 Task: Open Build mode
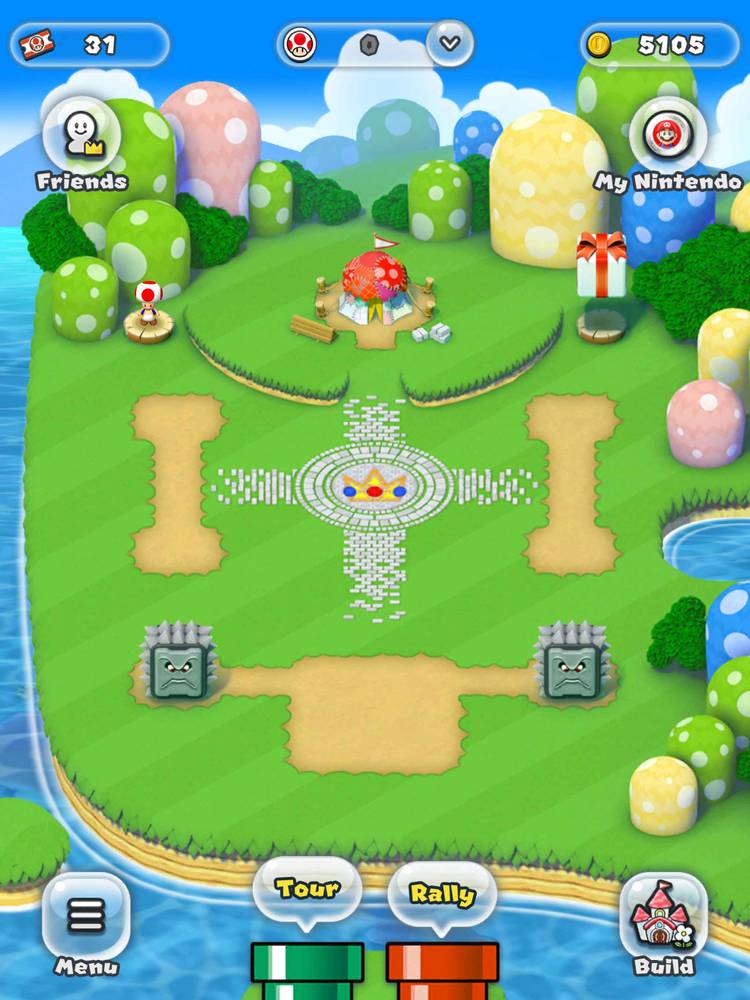[663, 918]
